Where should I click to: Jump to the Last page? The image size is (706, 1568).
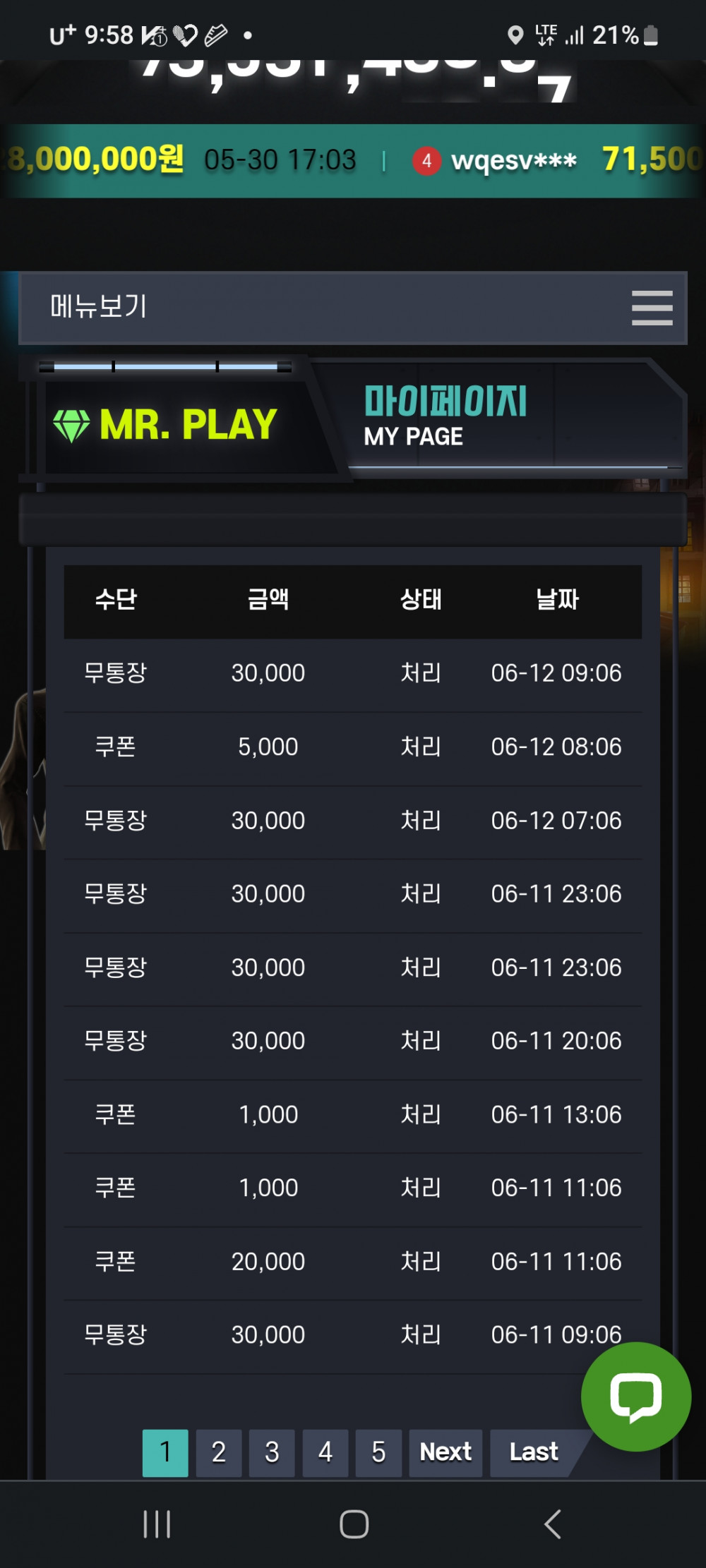534,1452
